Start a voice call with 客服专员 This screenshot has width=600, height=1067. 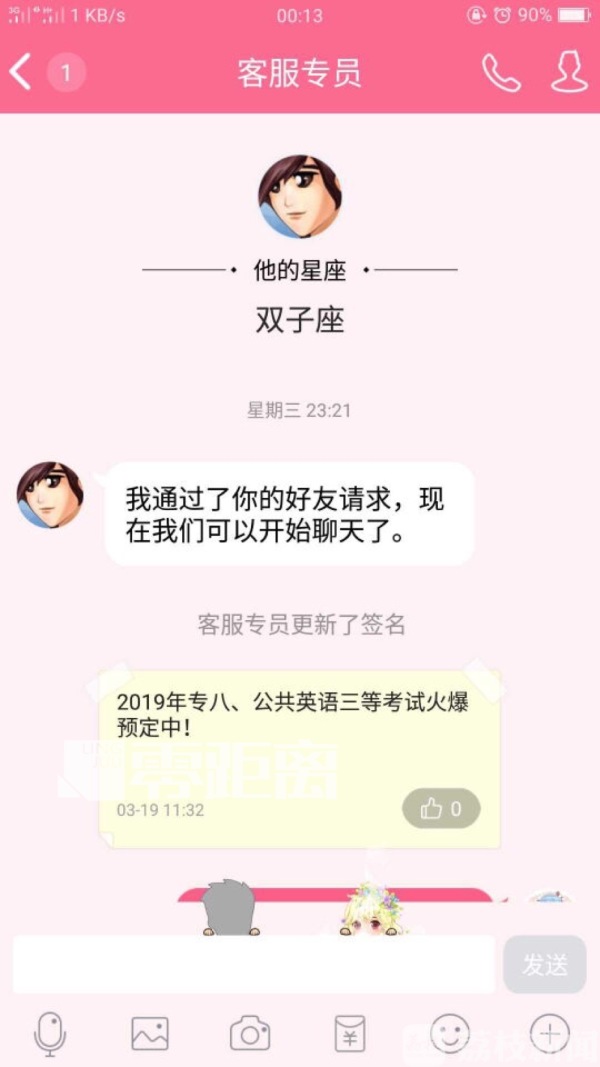tap(501, 72)
